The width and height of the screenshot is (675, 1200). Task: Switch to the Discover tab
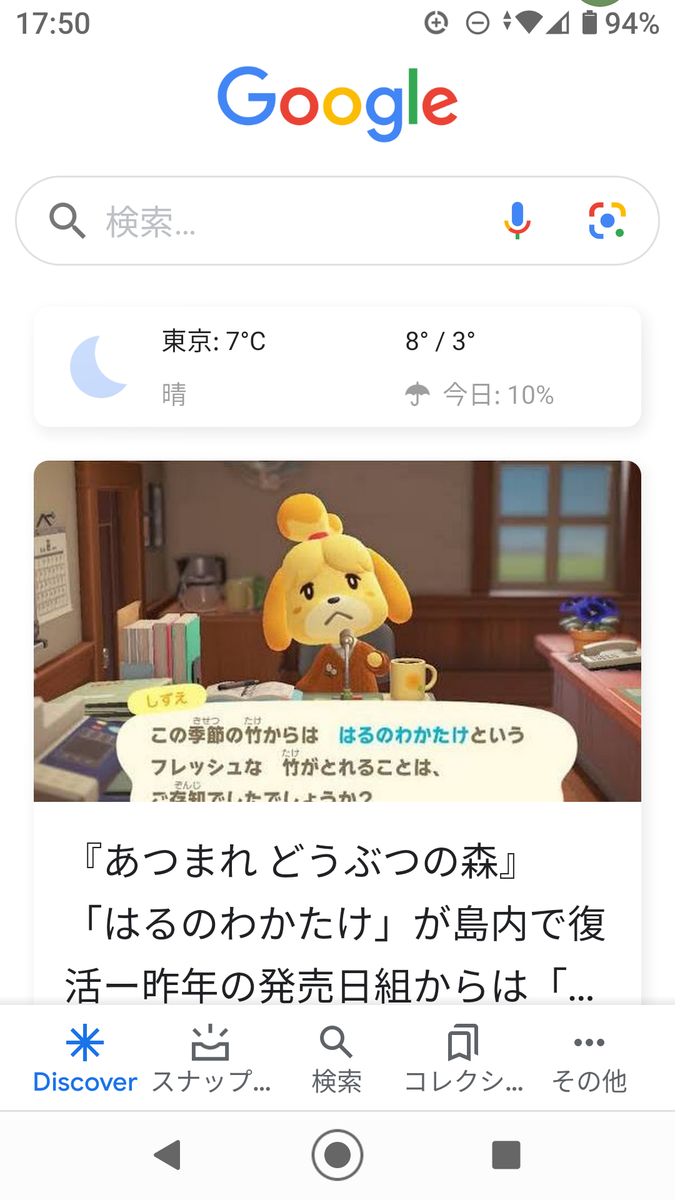click(x=85, y=1059)
